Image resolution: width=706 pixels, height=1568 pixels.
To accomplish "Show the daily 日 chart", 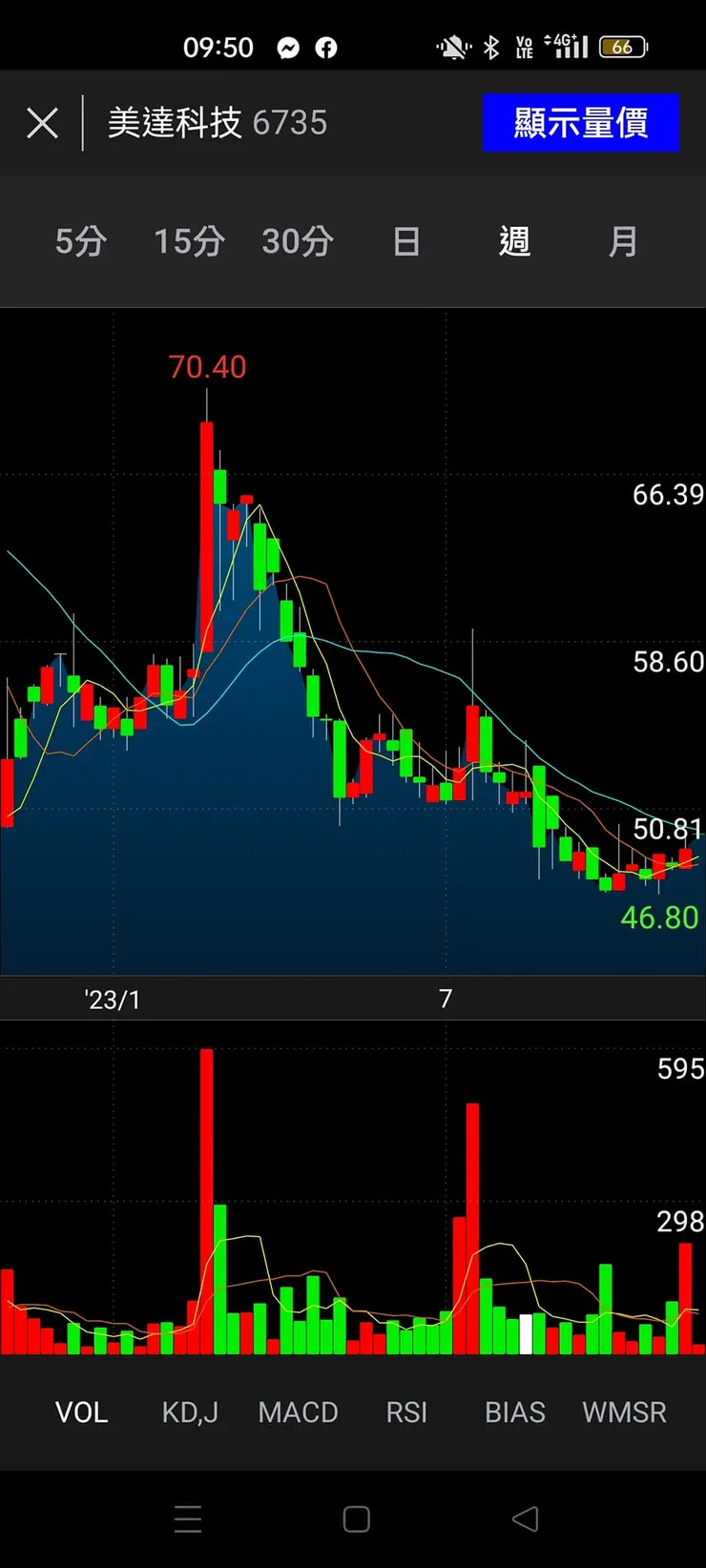I will 406,241.
